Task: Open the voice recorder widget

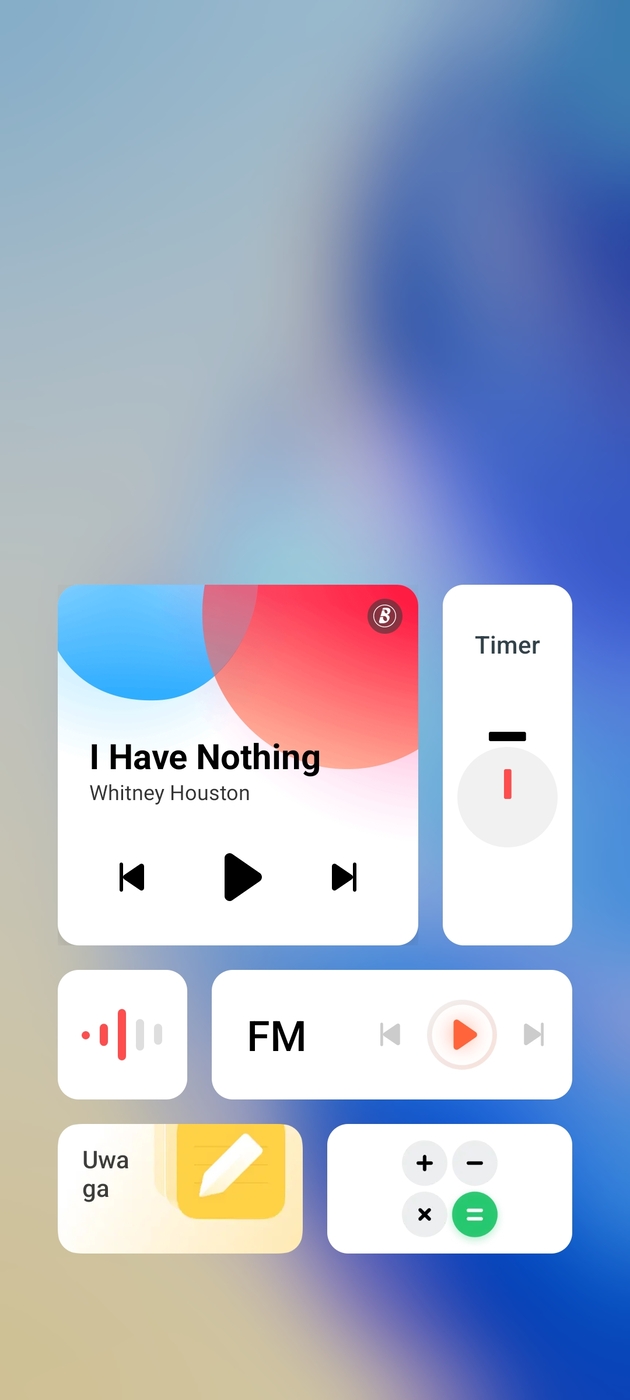Action: click(x=122, y=1034)
